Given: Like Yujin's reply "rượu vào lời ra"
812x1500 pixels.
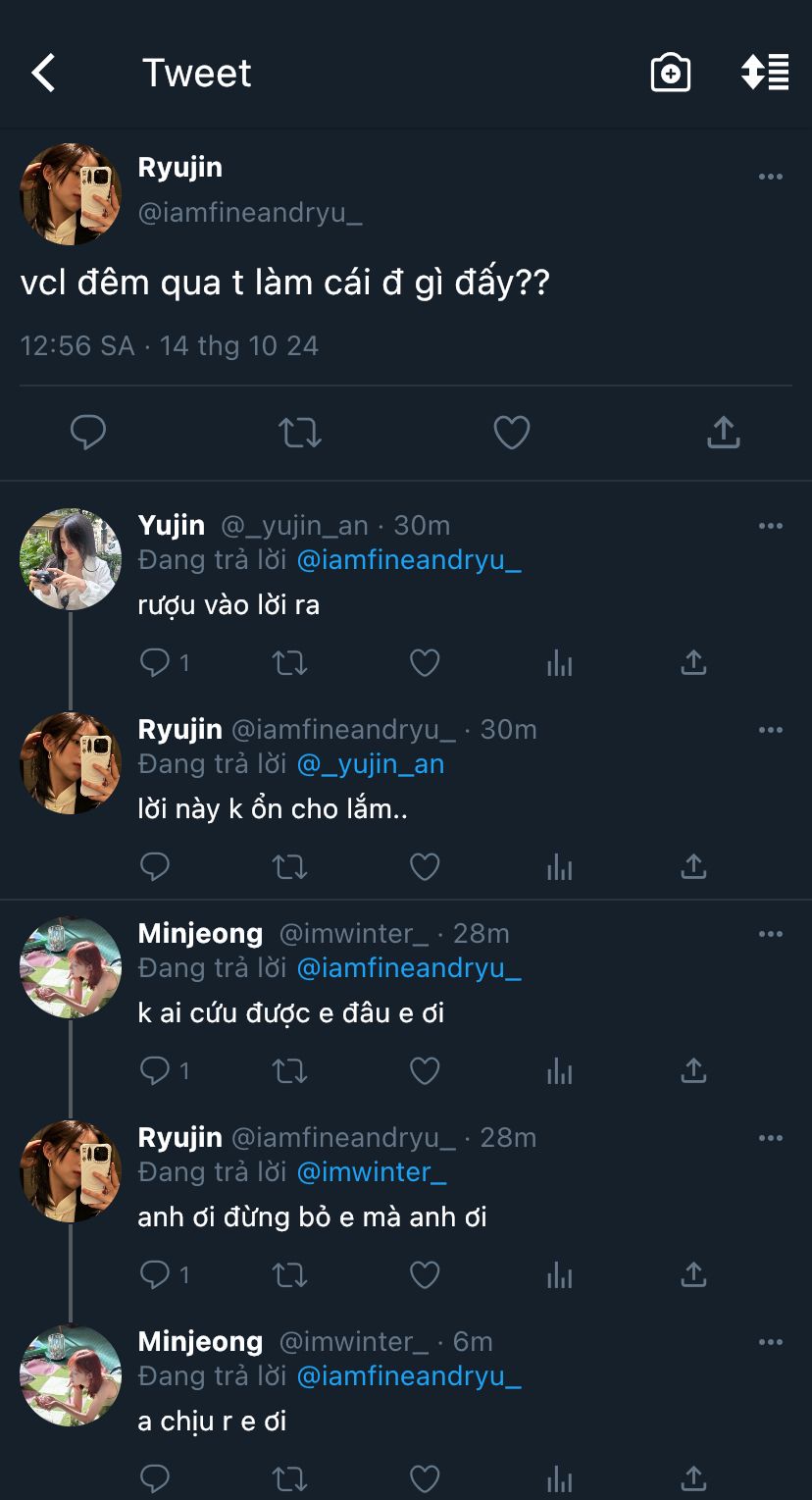Looking at the screenshot, I should pos(424,663).
